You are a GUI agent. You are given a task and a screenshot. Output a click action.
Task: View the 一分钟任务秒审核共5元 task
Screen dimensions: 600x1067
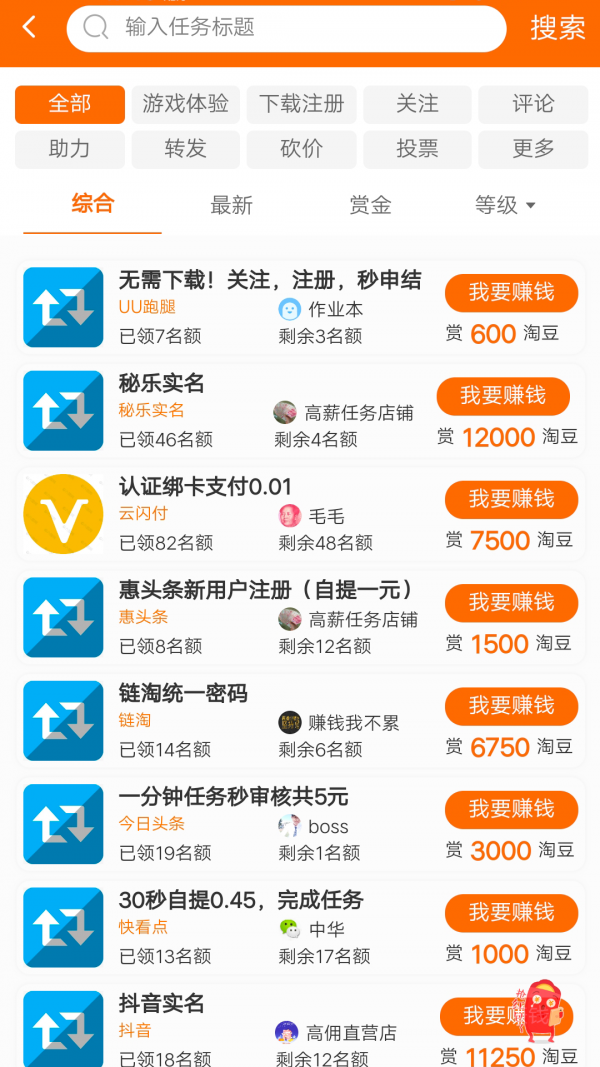[233, 797]
